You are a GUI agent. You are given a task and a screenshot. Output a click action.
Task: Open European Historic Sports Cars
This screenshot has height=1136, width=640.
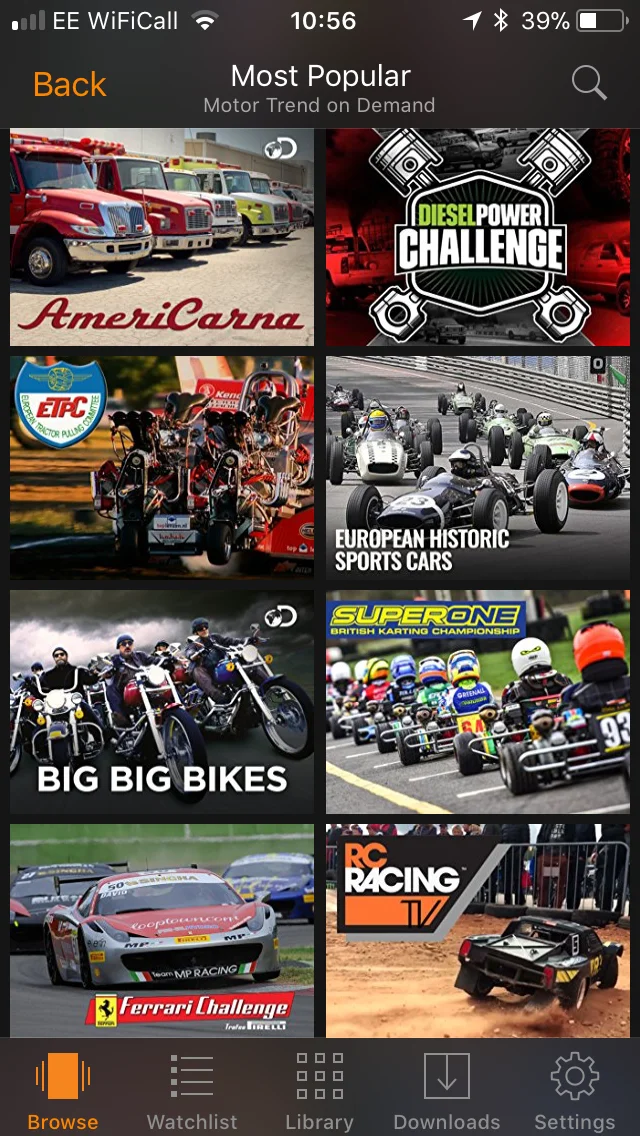pyautogui.click(x=478, y=468)
